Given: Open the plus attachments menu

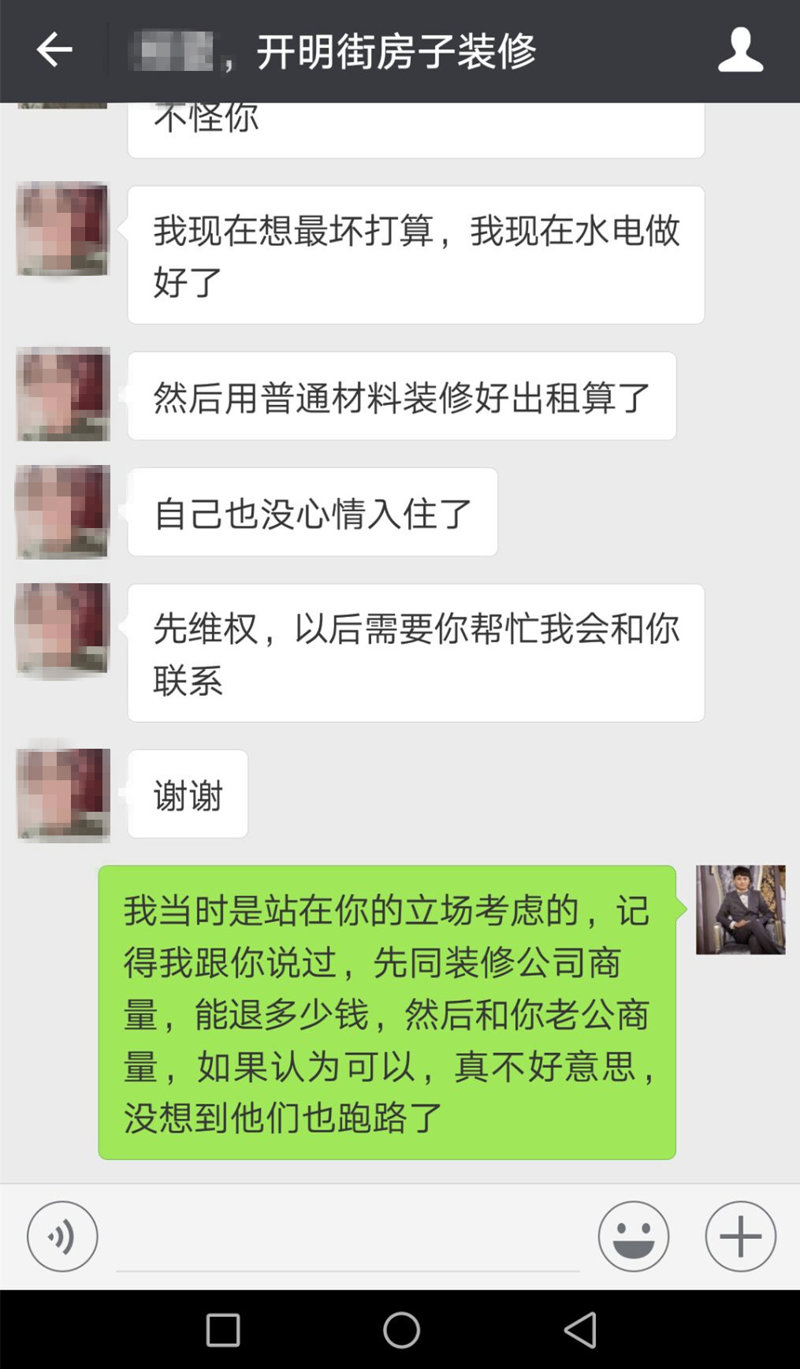Looking at the screenshot, I should click(x=740, y=1237).
